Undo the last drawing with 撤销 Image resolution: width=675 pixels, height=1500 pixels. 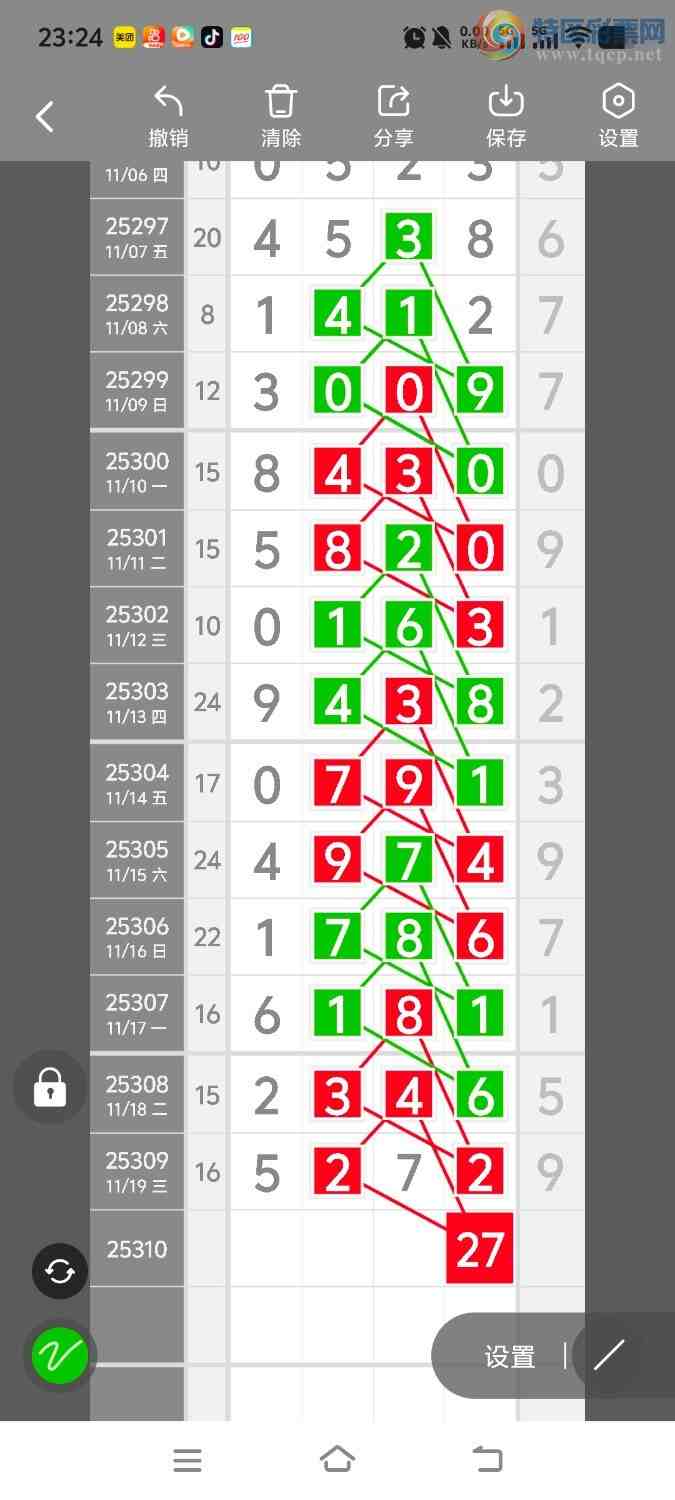click(x=168, y=116)
